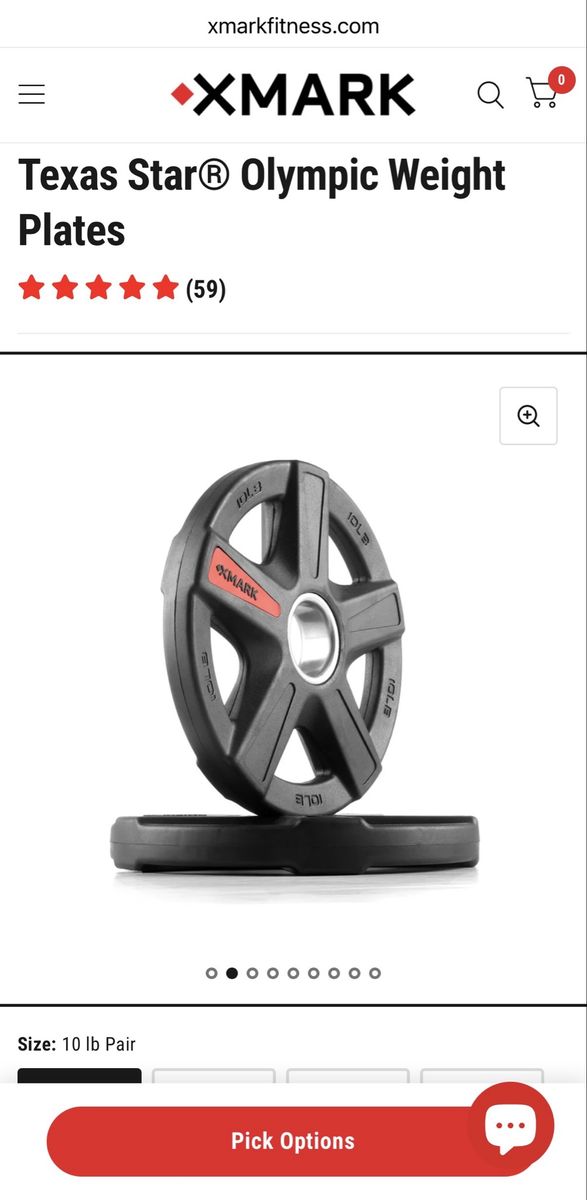Open the 59 reviews rating
The image size is (587, 1200).
(x=122, y=289)
